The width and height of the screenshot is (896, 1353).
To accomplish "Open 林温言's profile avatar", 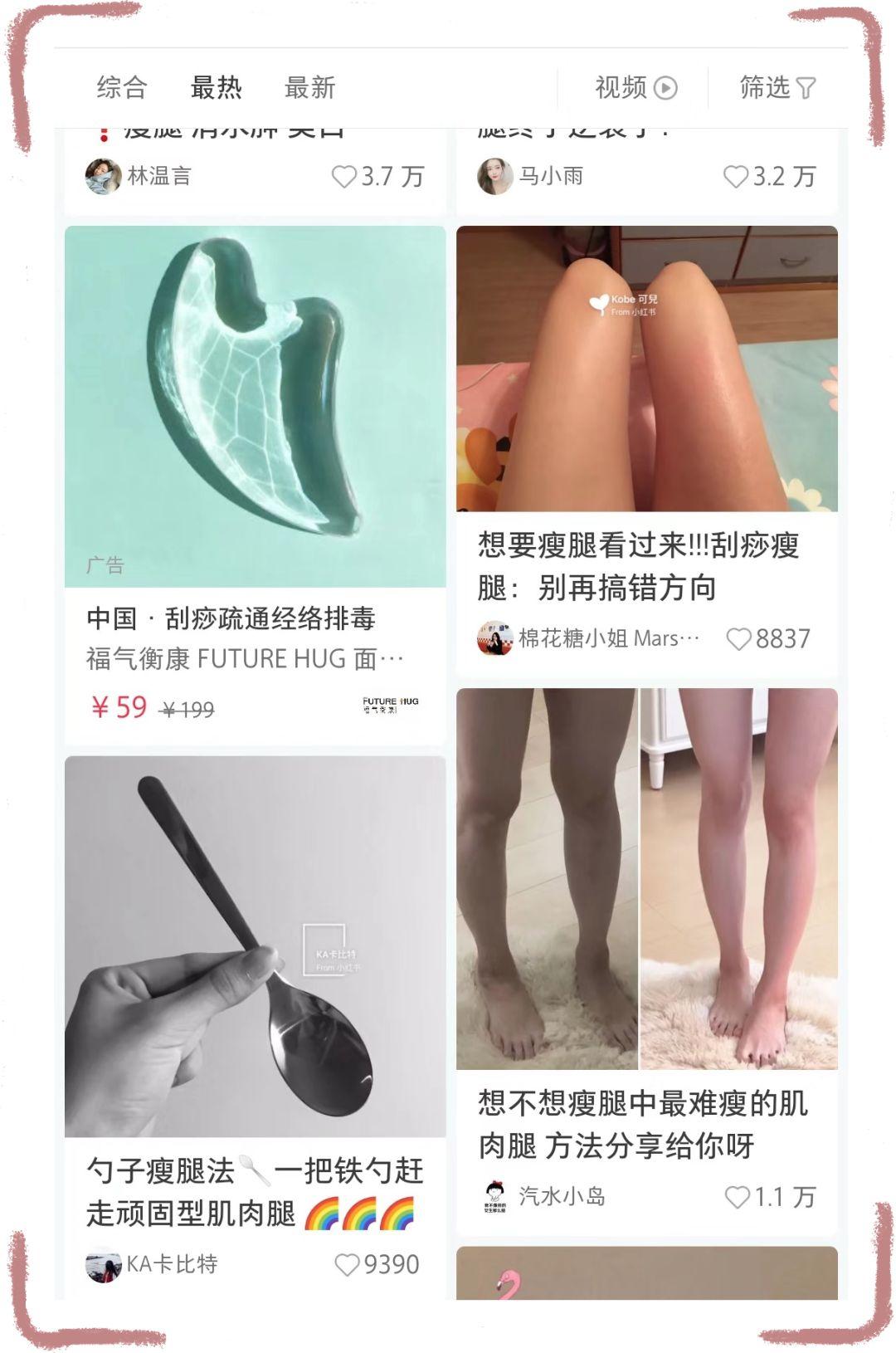I will point(104,176).
